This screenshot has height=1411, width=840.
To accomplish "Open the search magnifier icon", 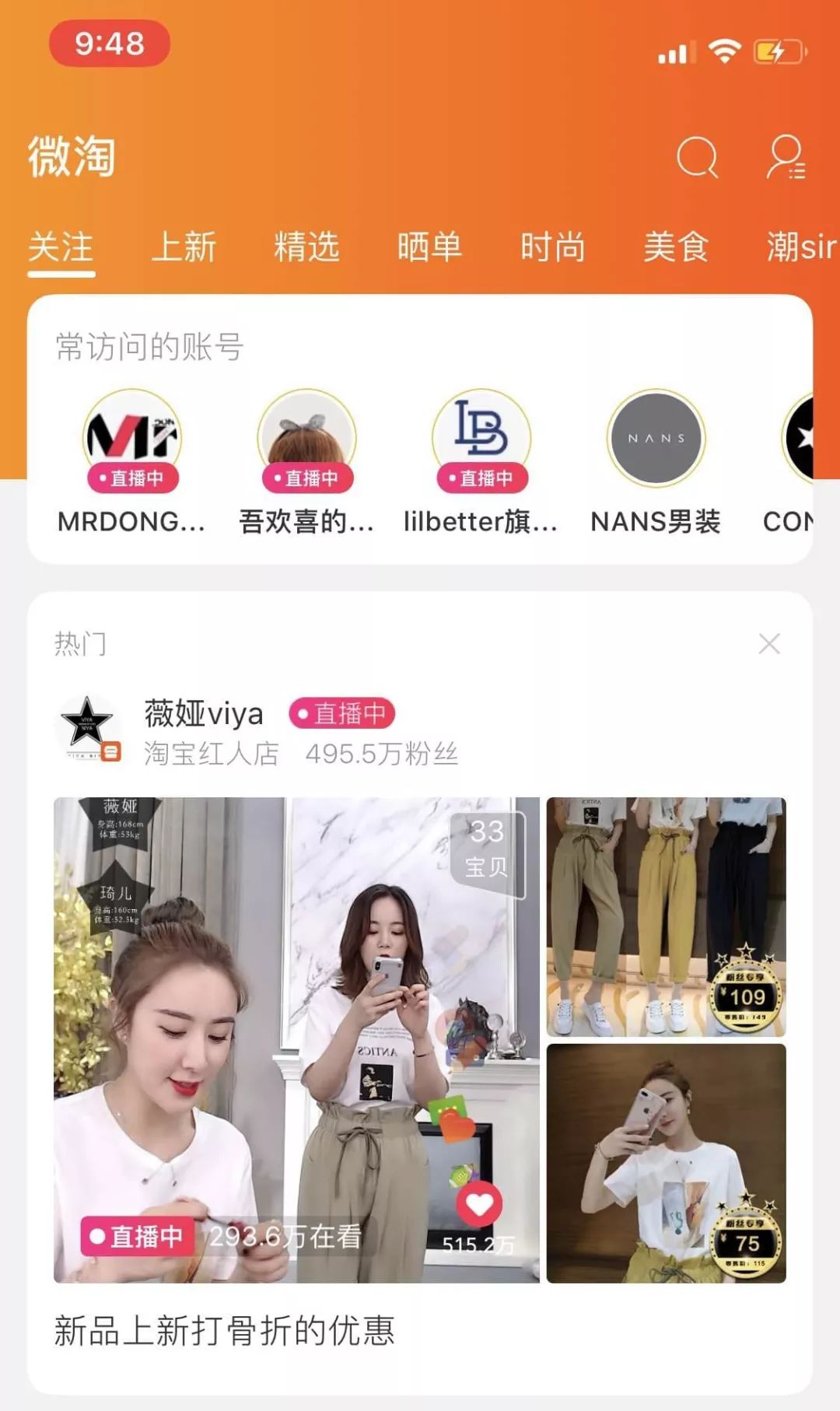I will [697, 157].
